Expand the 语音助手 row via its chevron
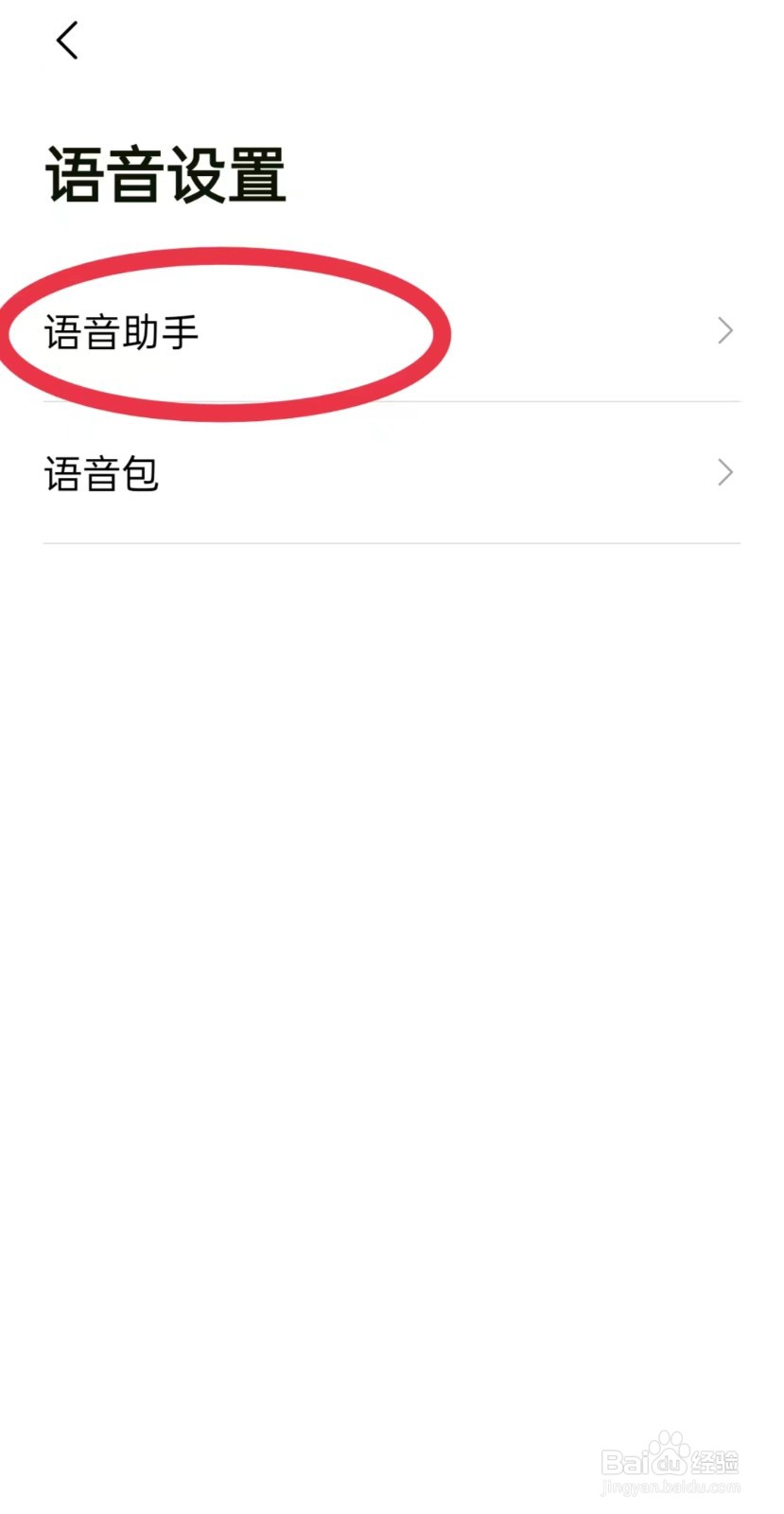784x1514 pixels. pos(724,331)
